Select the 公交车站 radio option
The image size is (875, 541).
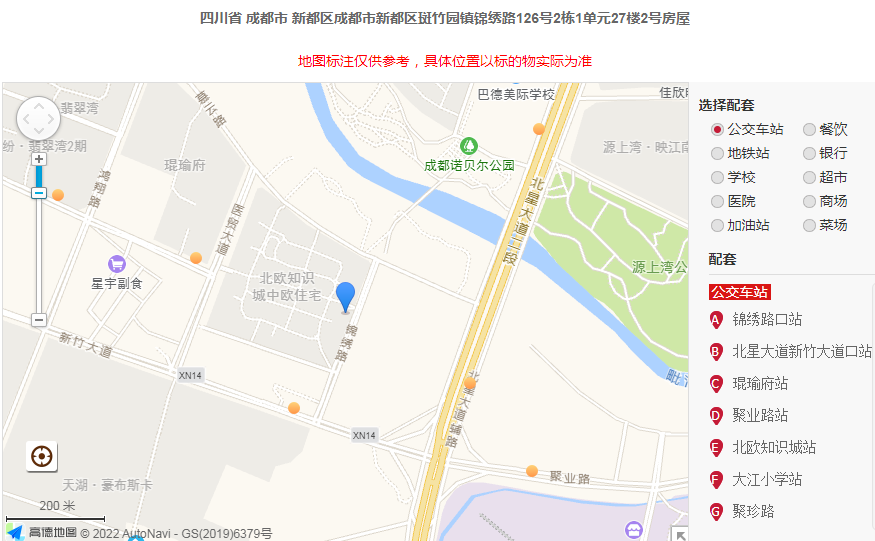[717, 130]
